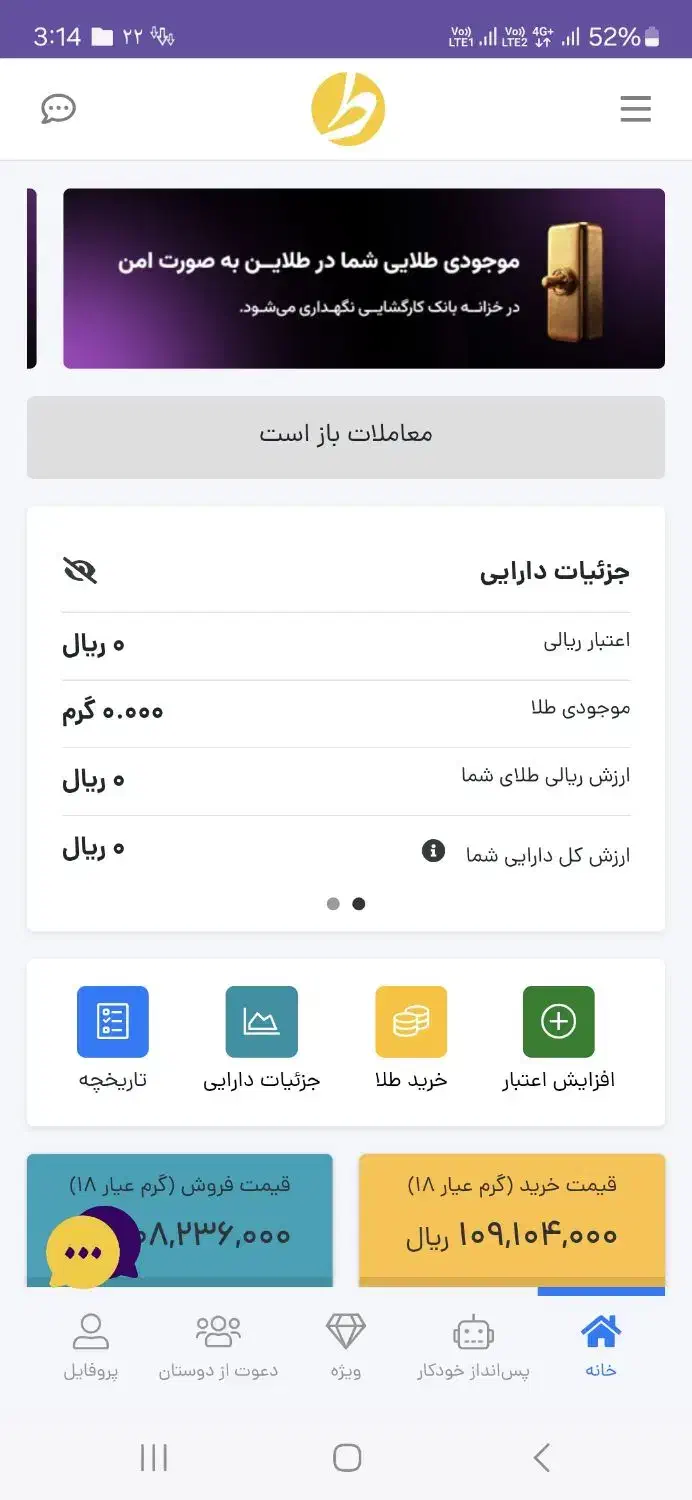692x1500 pixels.
Task: Open دعوت از دوستان tab
Action: pos(218,1346)
